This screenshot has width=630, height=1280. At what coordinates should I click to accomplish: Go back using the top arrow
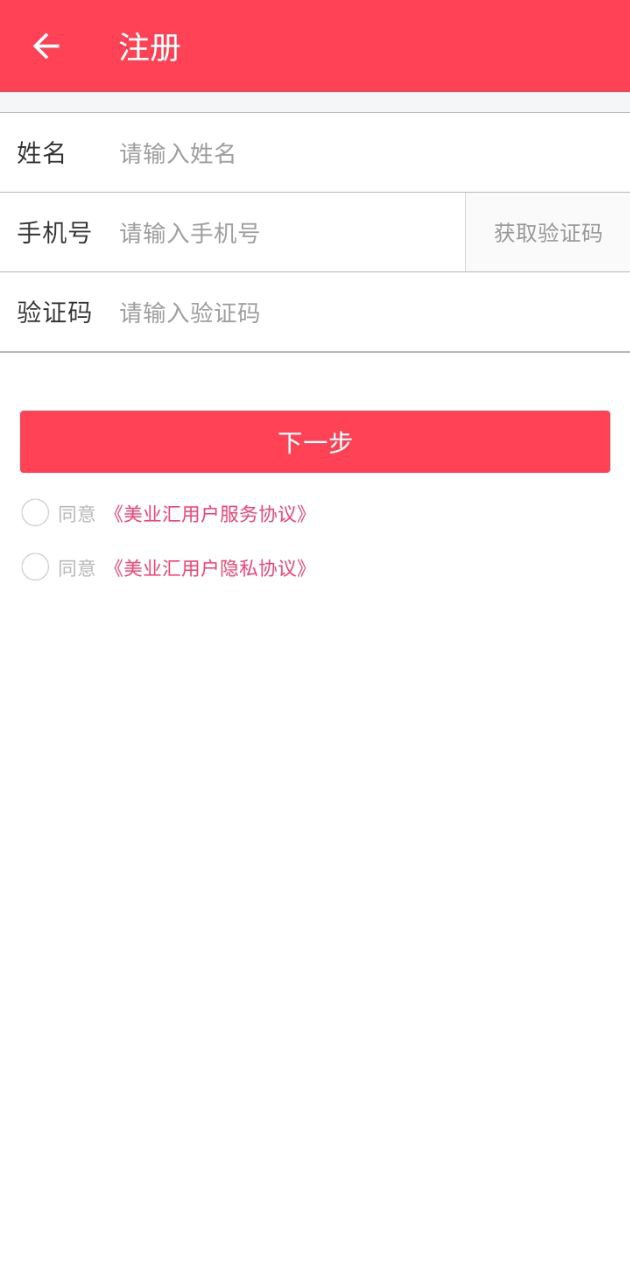(46, 46)
